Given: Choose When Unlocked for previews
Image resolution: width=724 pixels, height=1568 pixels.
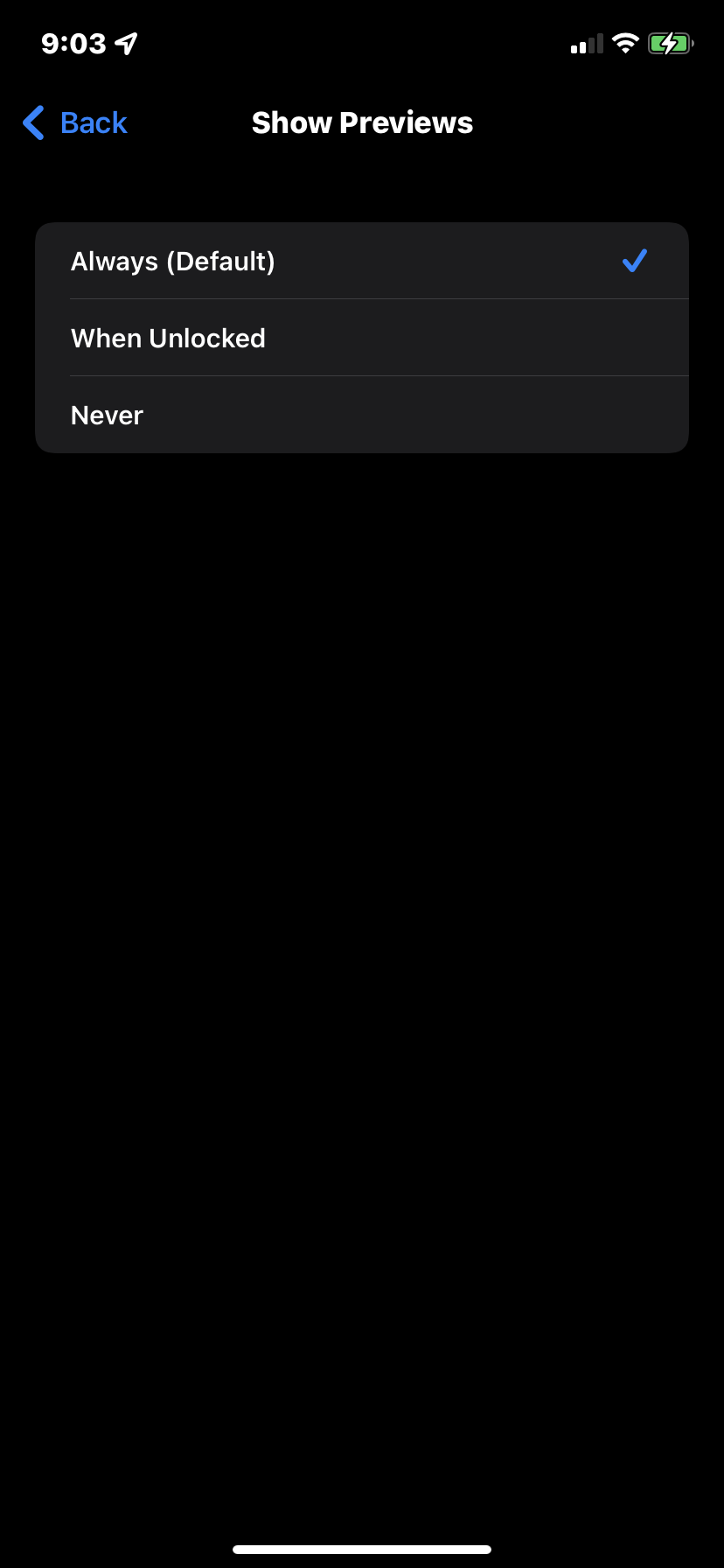Looking at the screenshot, I should click(362, 338).
